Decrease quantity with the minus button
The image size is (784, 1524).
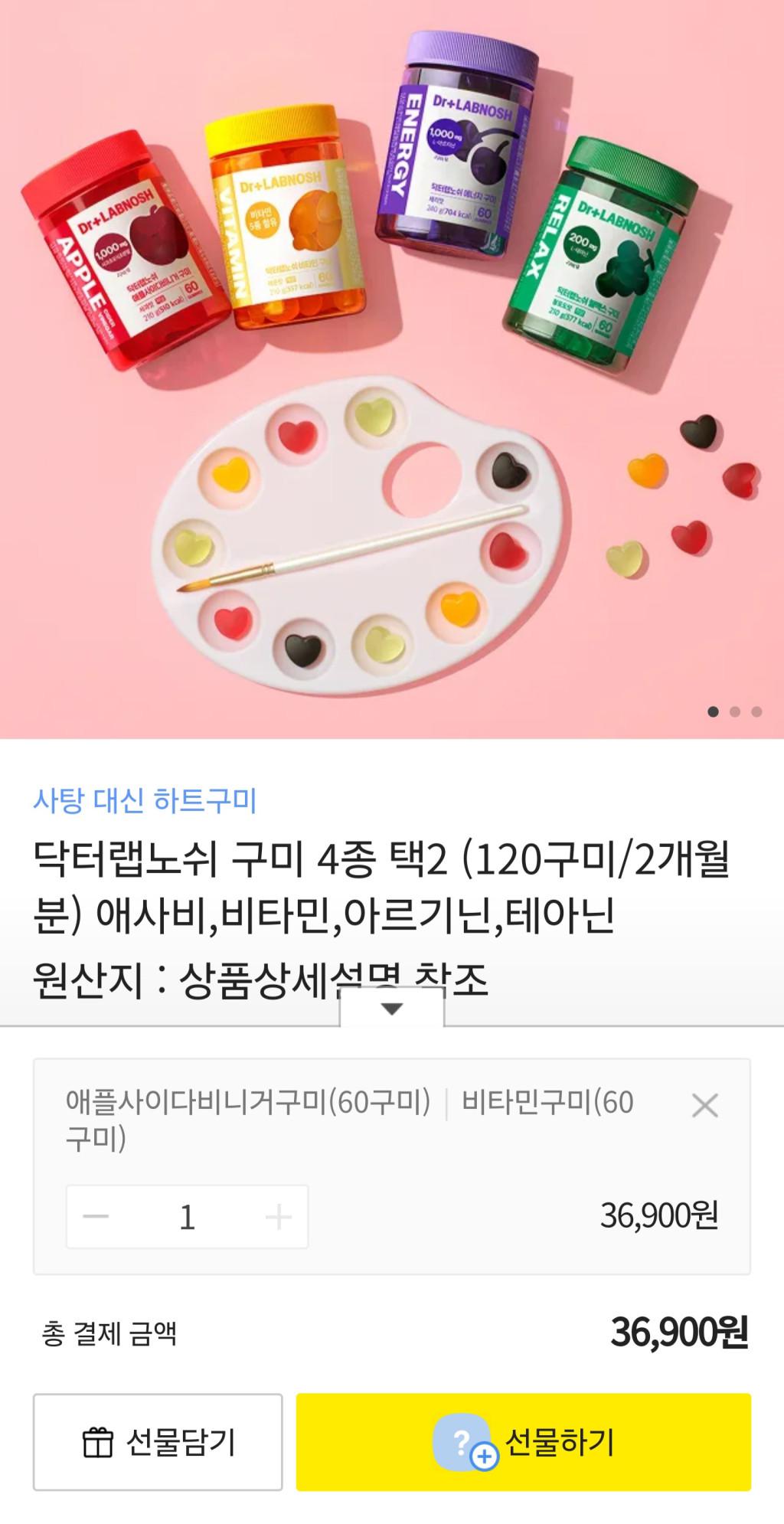coord(96,1216)
